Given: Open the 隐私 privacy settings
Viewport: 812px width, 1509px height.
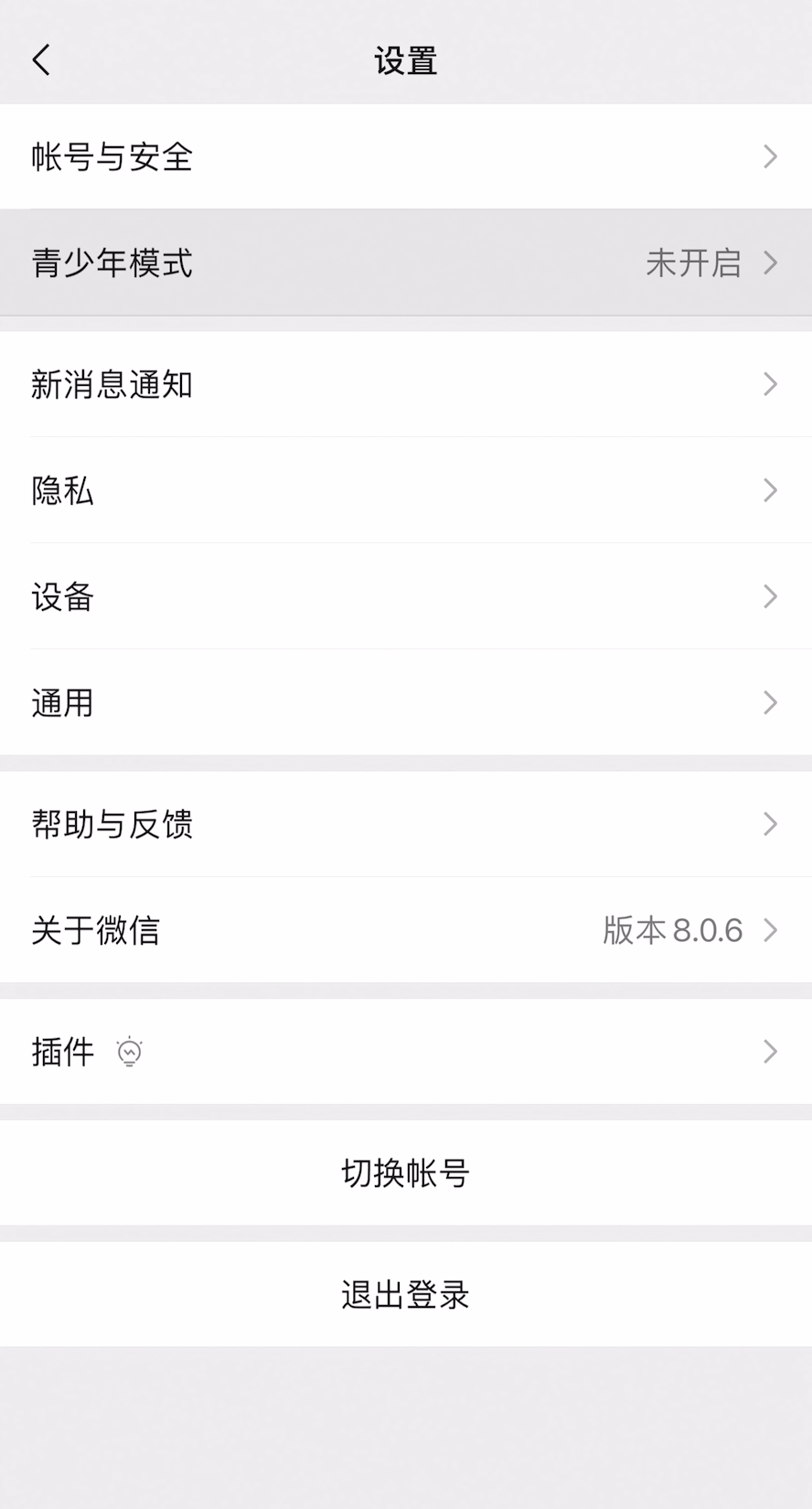Looking at the screenshot, I should 406,490.
